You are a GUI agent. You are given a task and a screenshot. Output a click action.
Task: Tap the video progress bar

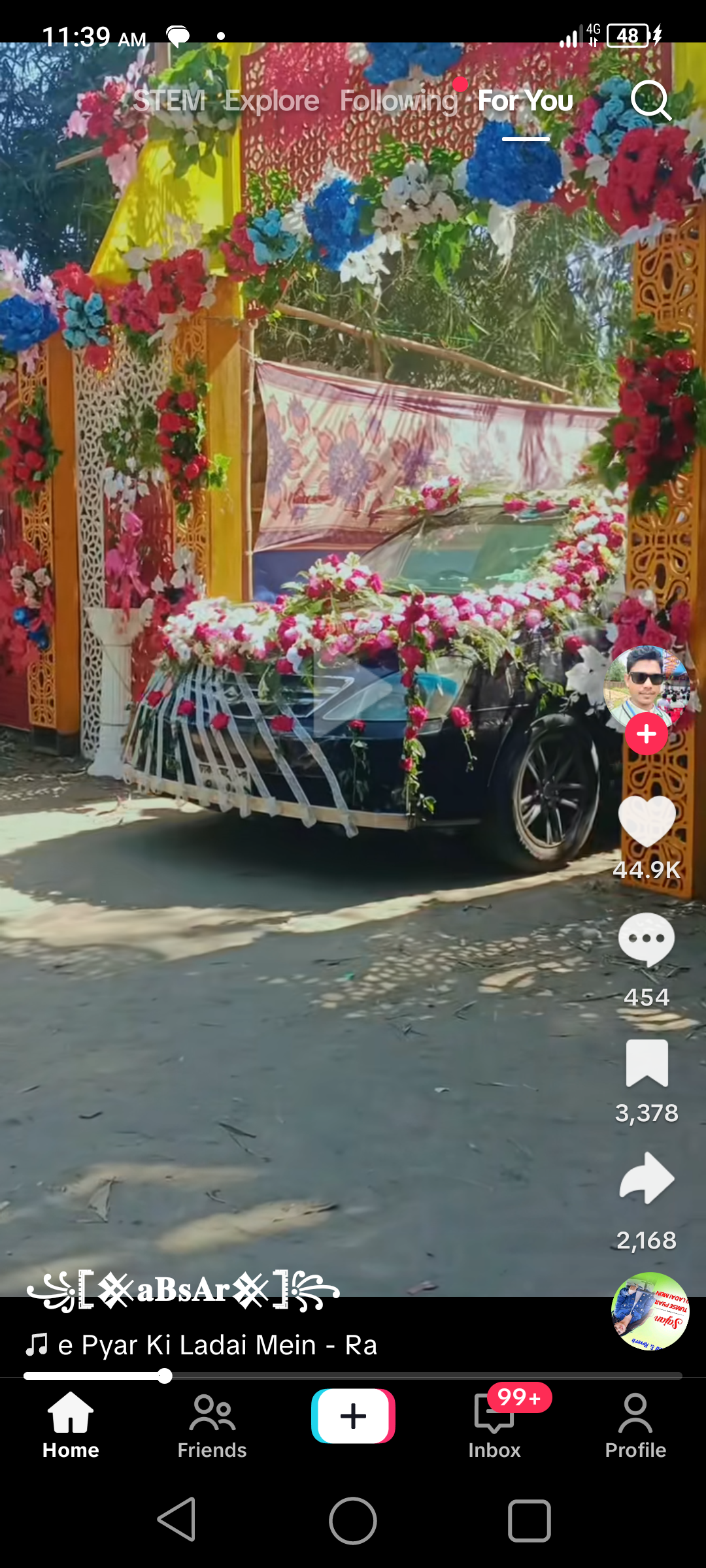pyautogui.click(x=353, y=1376)
